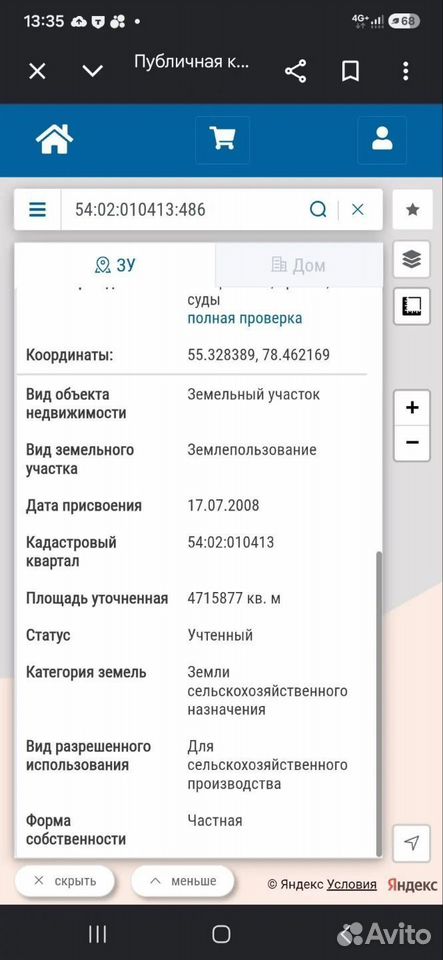Open the three-dot overflow menu
The height and width of the screenshot is (960, 443).
coord(405,72)
